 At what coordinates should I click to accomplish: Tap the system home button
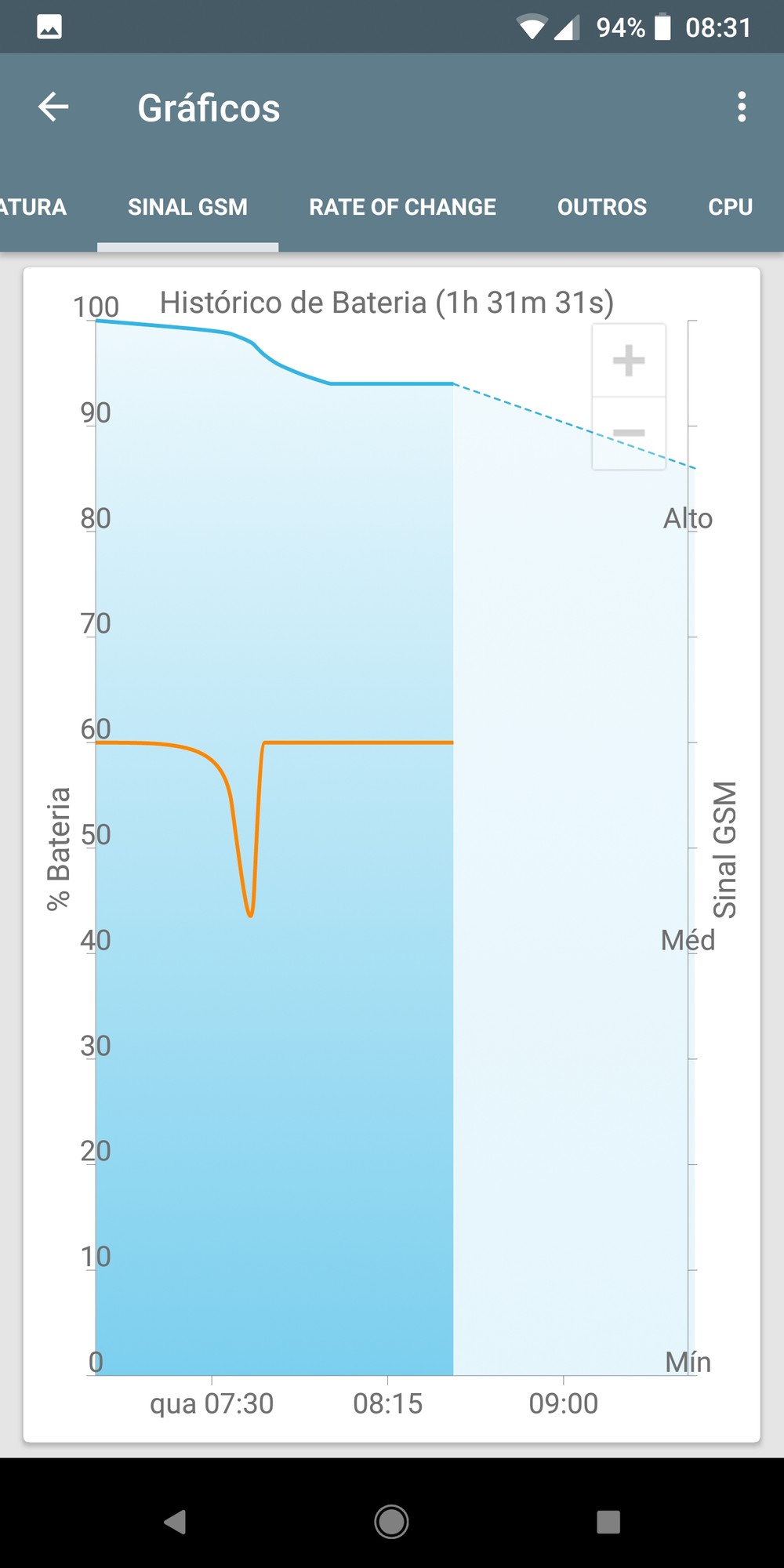(391, 1522)
